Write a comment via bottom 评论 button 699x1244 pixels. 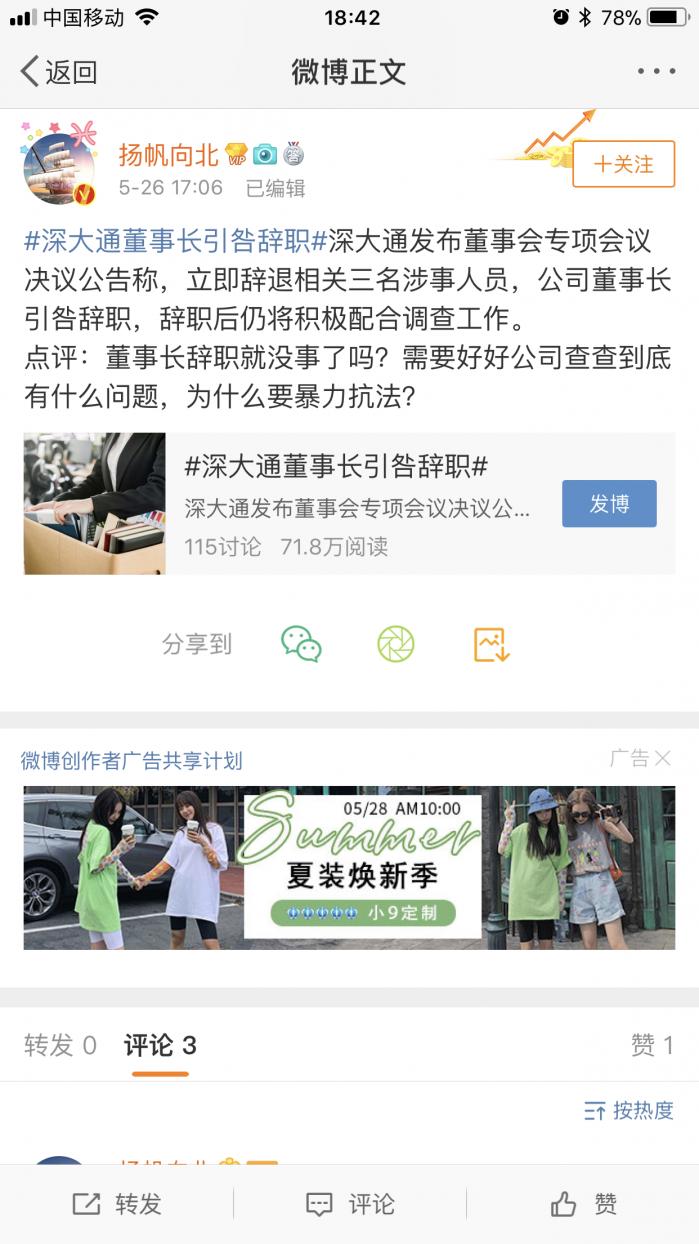click(x=350, y=1204)
